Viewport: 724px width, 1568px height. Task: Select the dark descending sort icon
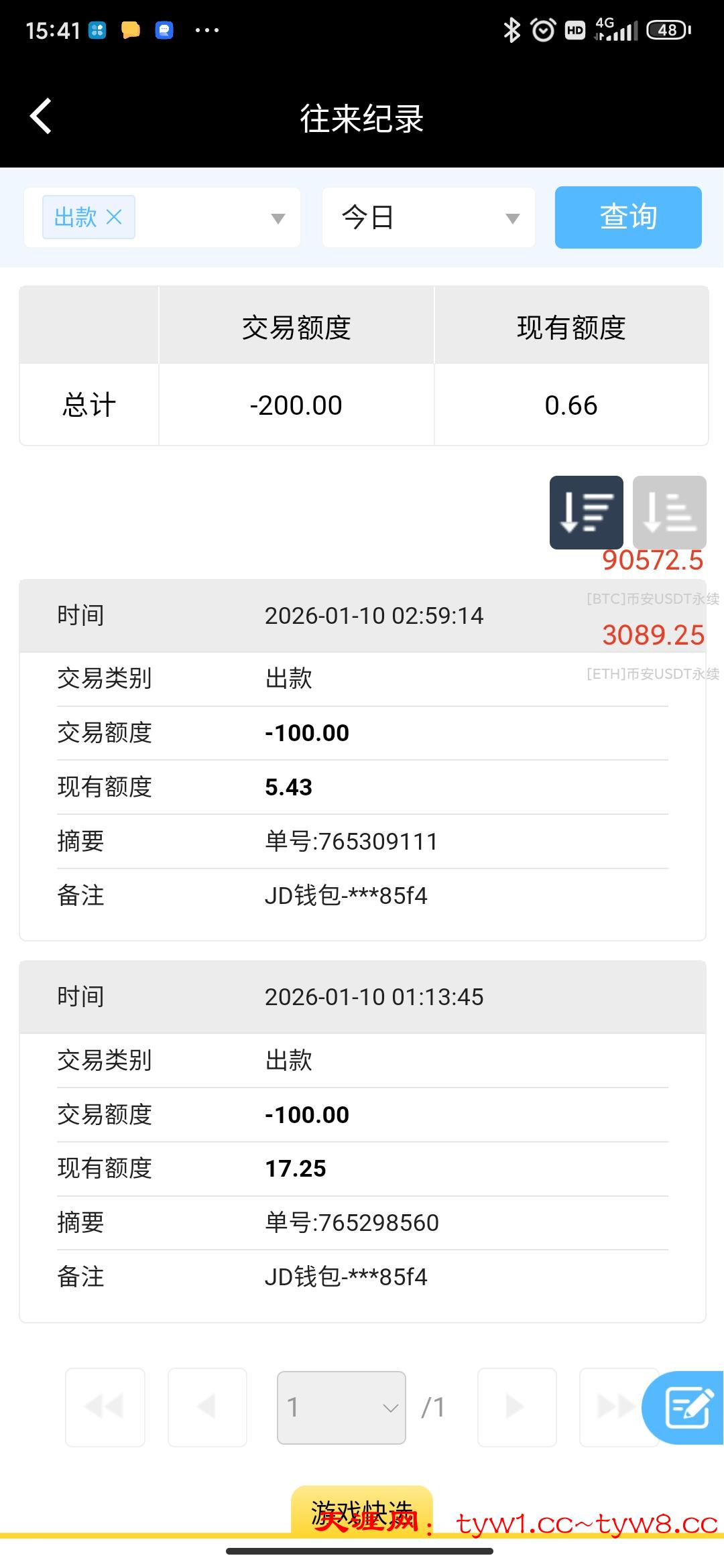tap(587, 513)
